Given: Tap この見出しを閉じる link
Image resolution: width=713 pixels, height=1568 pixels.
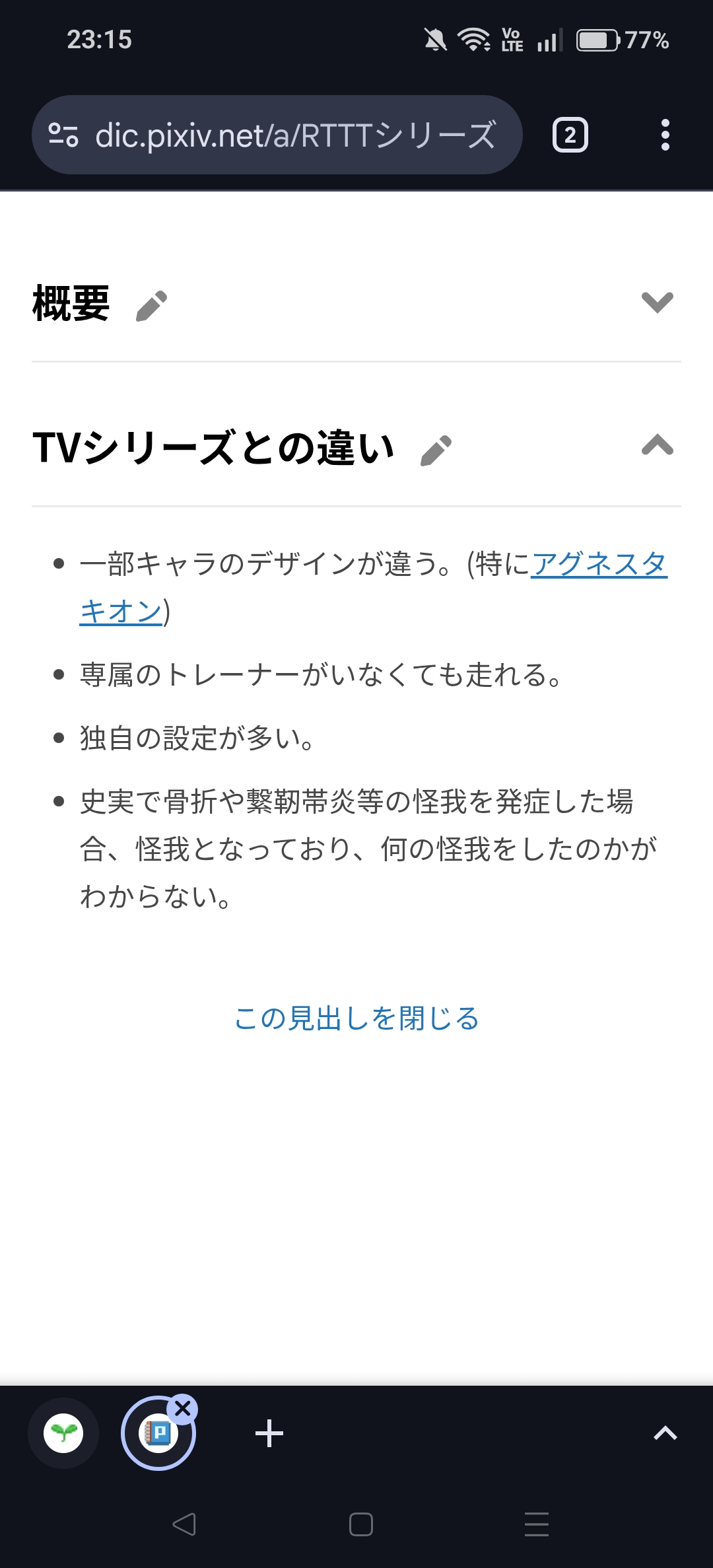Looking at the screenshot, I should pyautogui.click(x=356, y=1018).
